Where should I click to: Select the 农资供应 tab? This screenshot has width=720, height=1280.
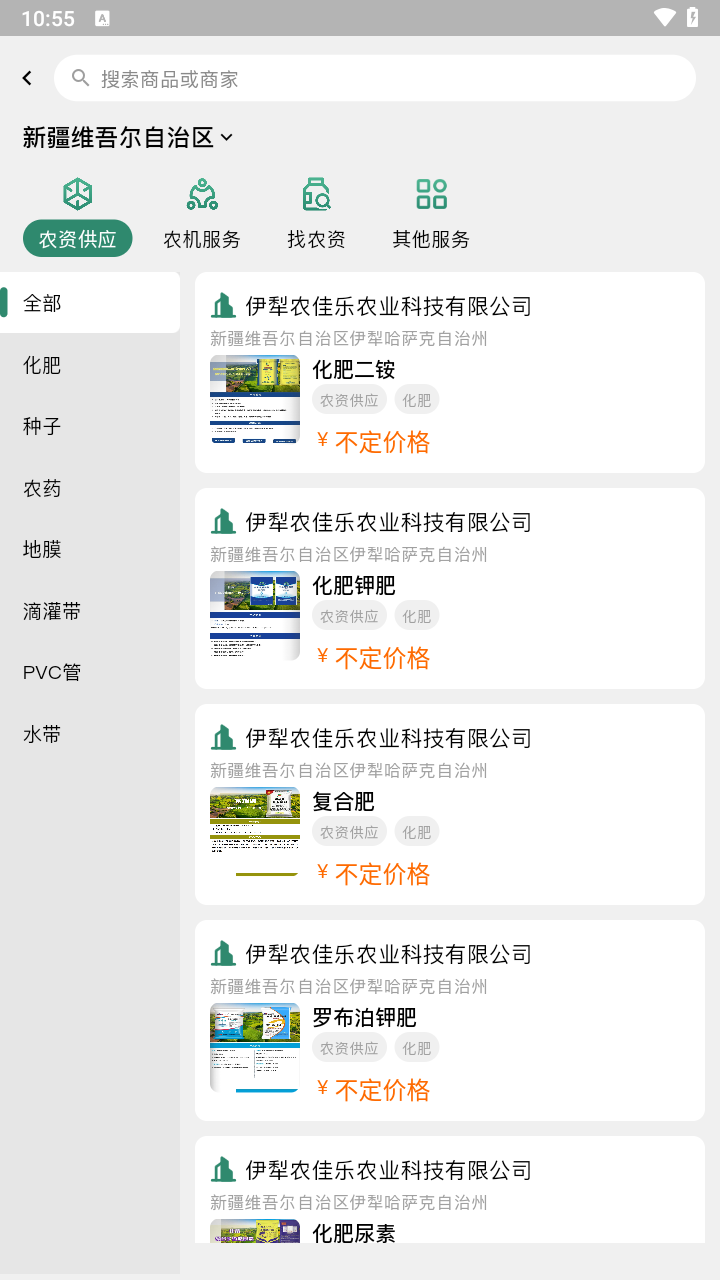click(x=78, y=216)
